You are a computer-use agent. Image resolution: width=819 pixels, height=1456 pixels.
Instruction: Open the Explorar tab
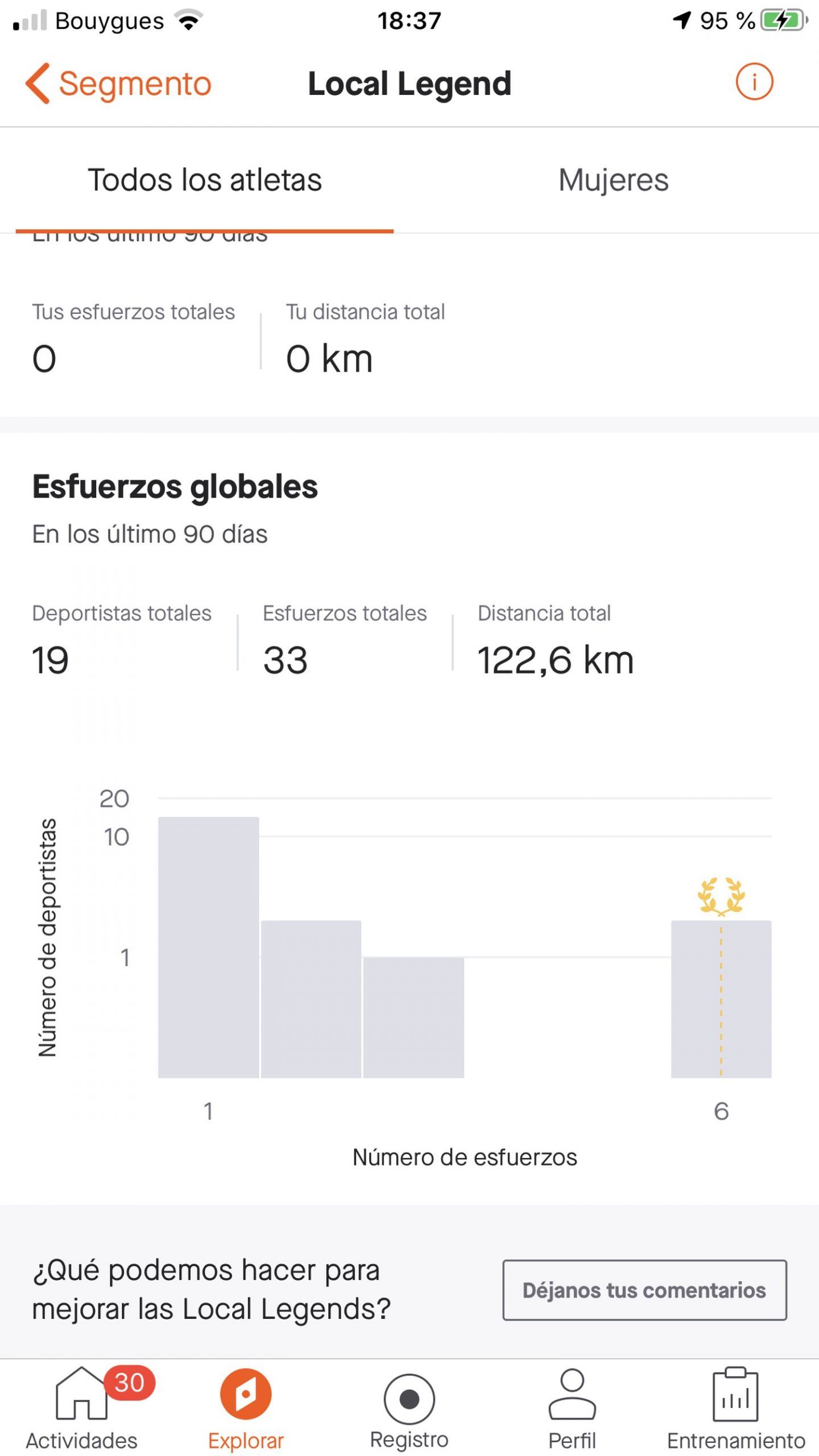(x=246, y=1407)
